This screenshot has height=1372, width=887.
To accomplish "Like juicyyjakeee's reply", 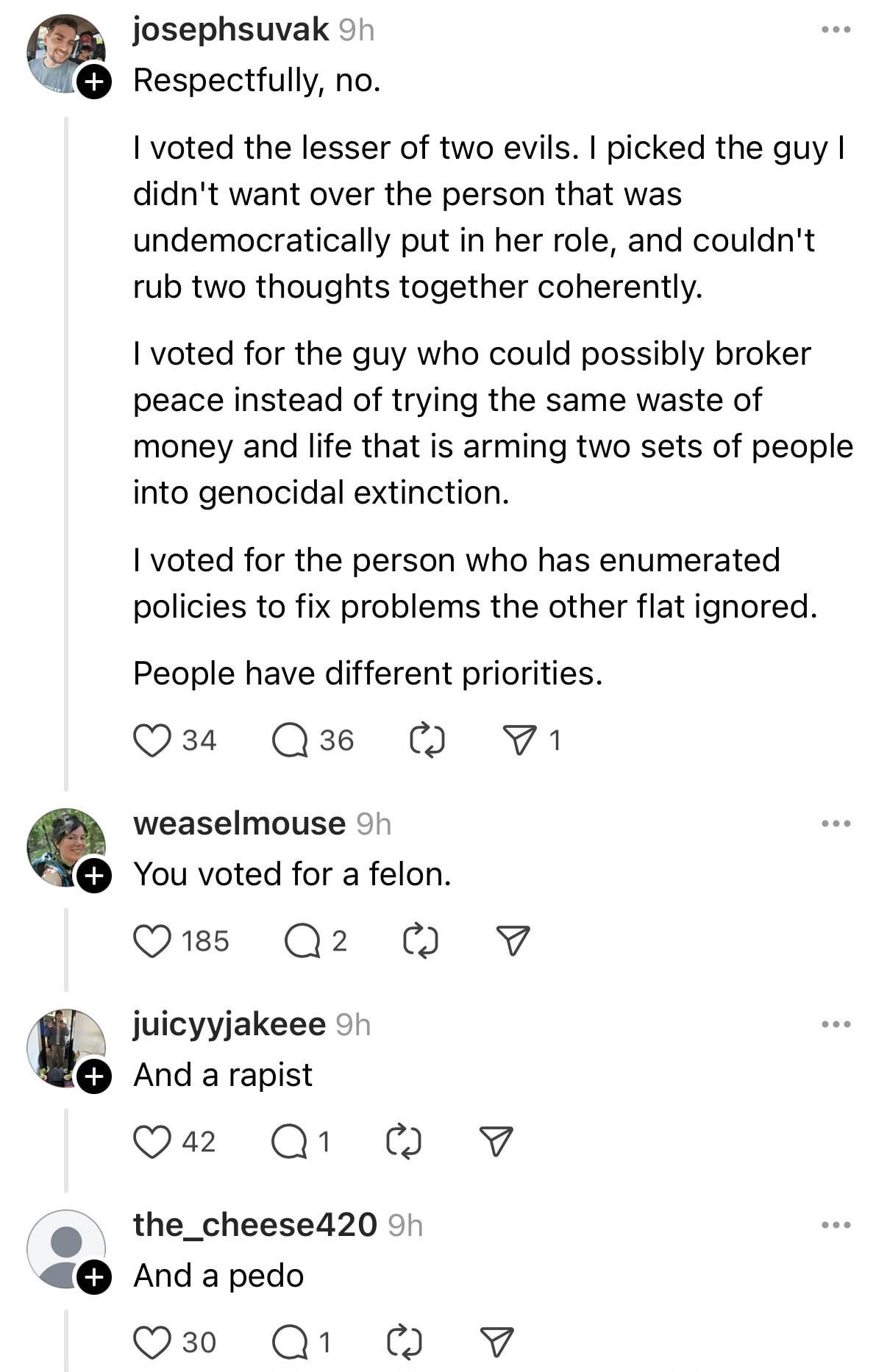I will (152, 1142).
